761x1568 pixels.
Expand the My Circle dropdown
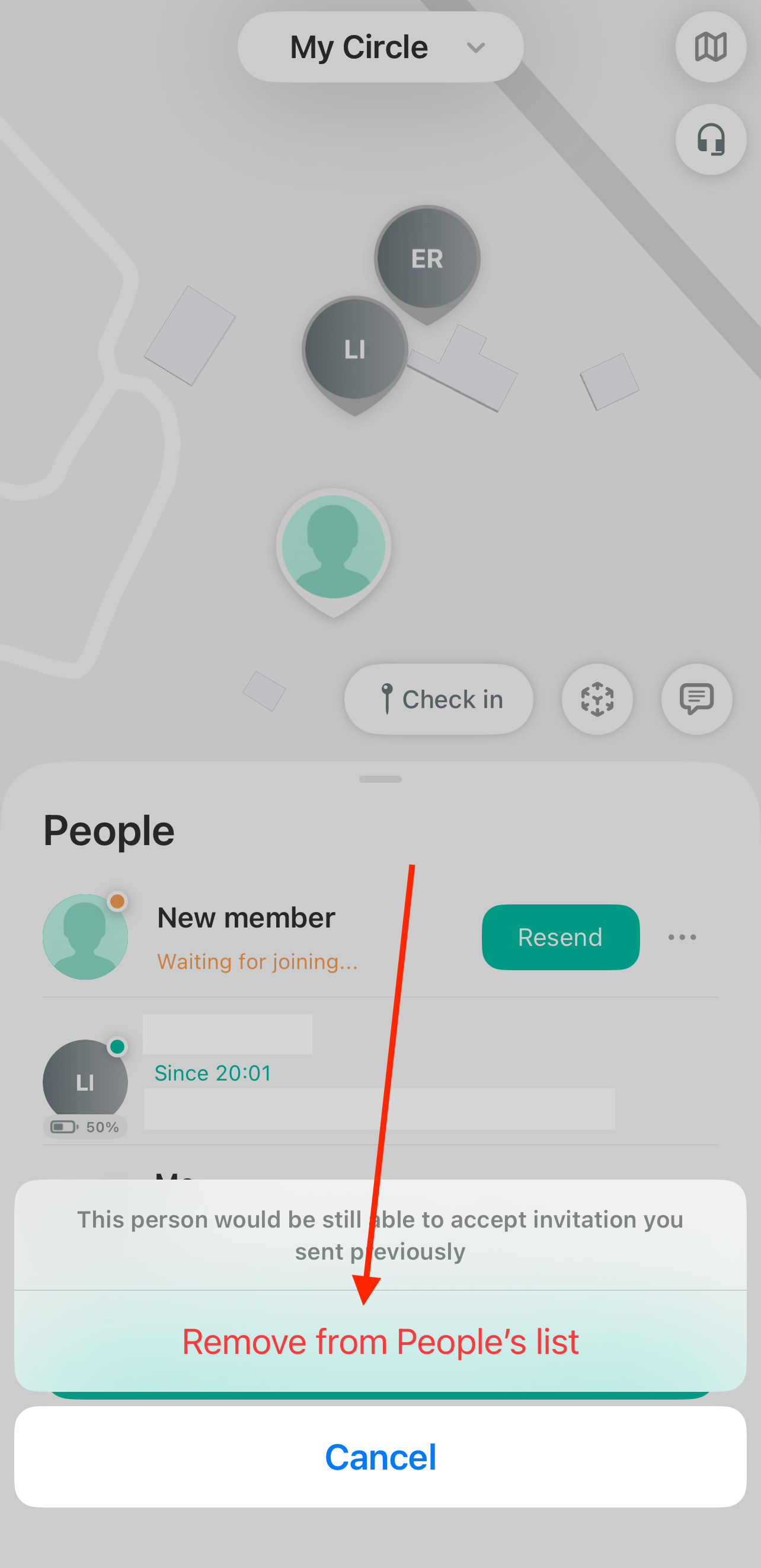click(380, 47)
